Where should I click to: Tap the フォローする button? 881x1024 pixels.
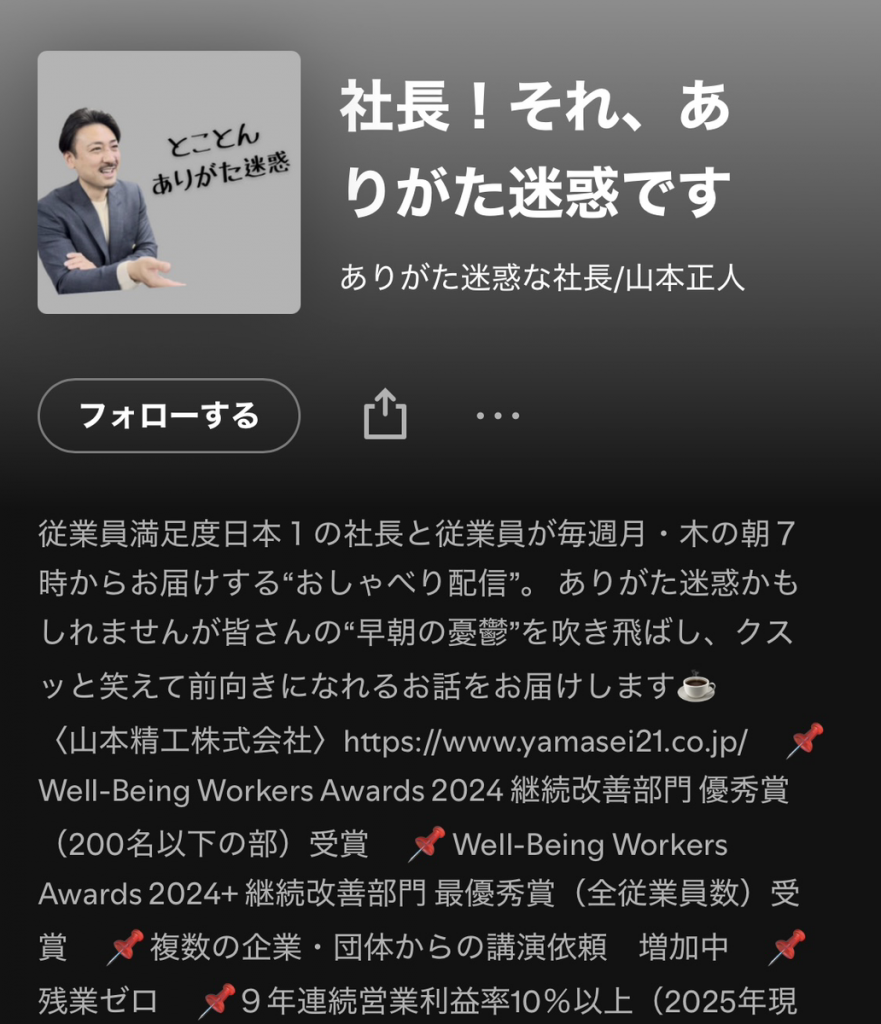pos(169,415)
